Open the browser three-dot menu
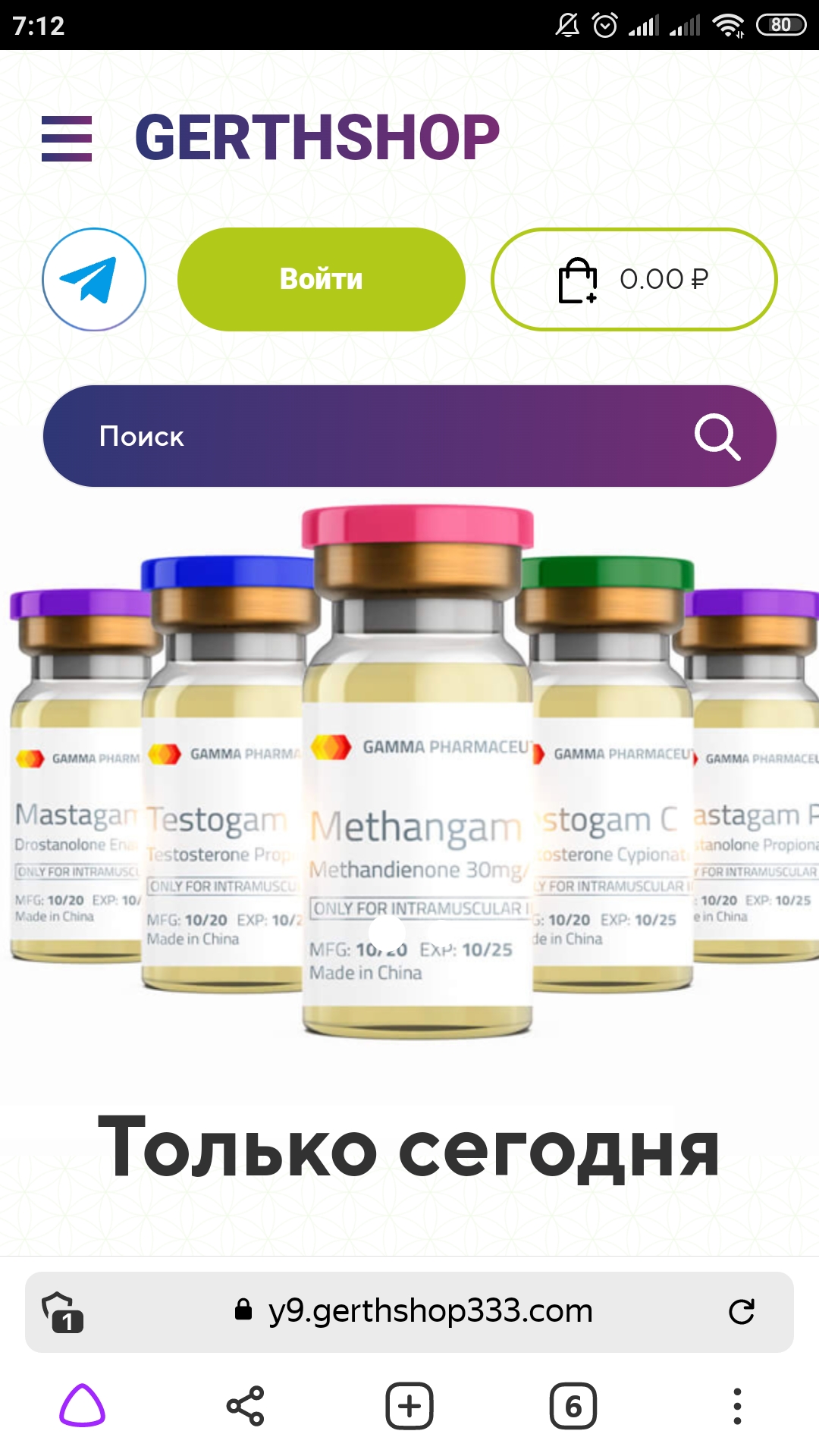 tap(736, 1406)
